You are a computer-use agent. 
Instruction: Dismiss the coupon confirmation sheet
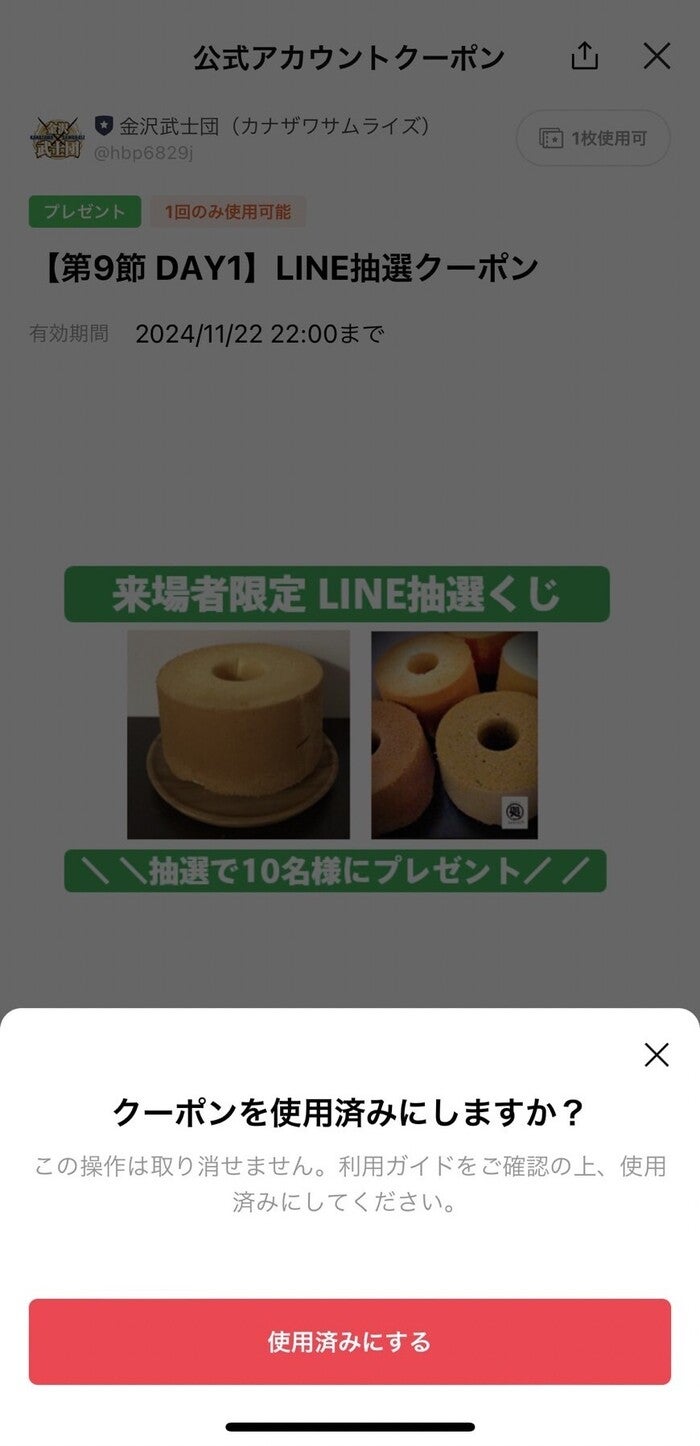[656, 1054]
